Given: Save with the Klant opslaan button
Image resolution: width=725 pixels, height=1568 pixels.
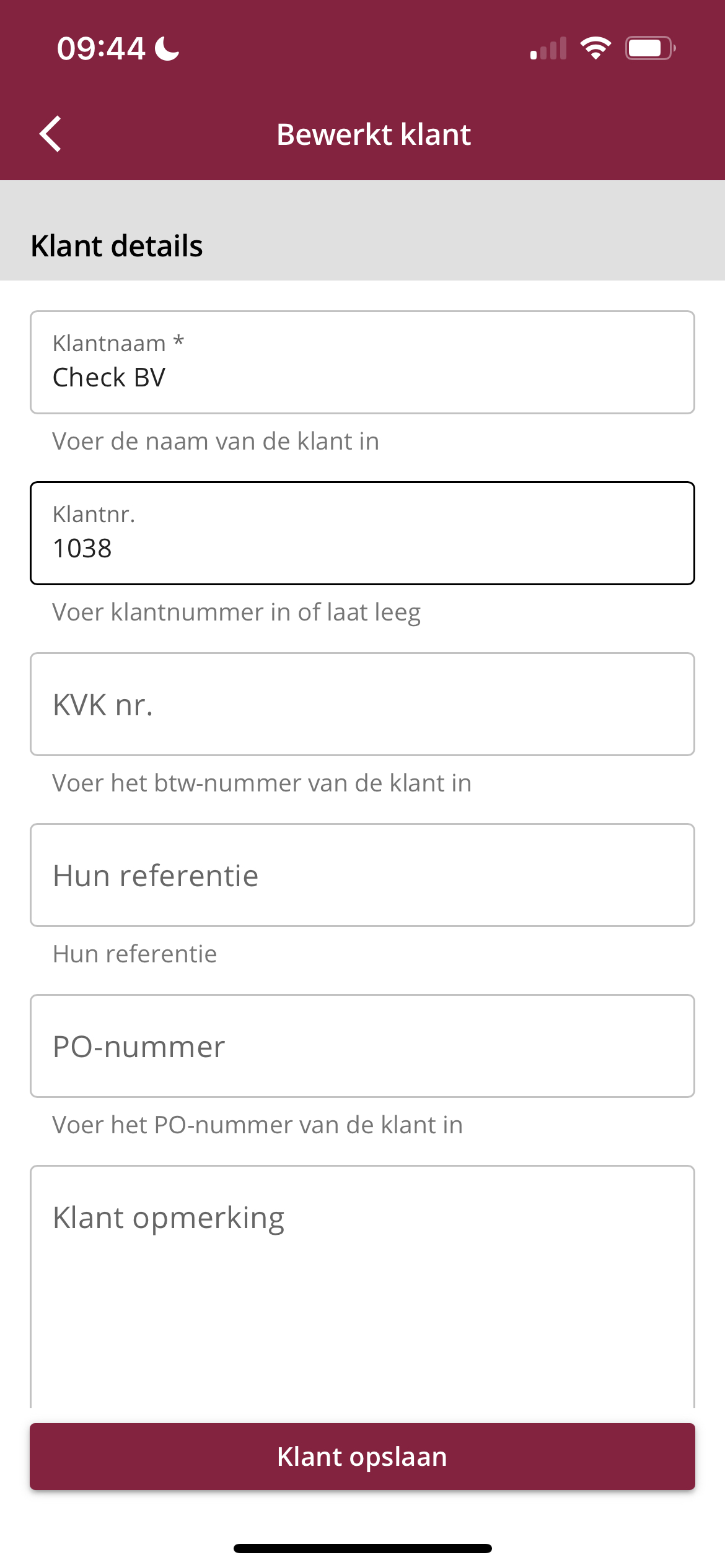Looking at the screenshot, I should (x=362, y=1457).
